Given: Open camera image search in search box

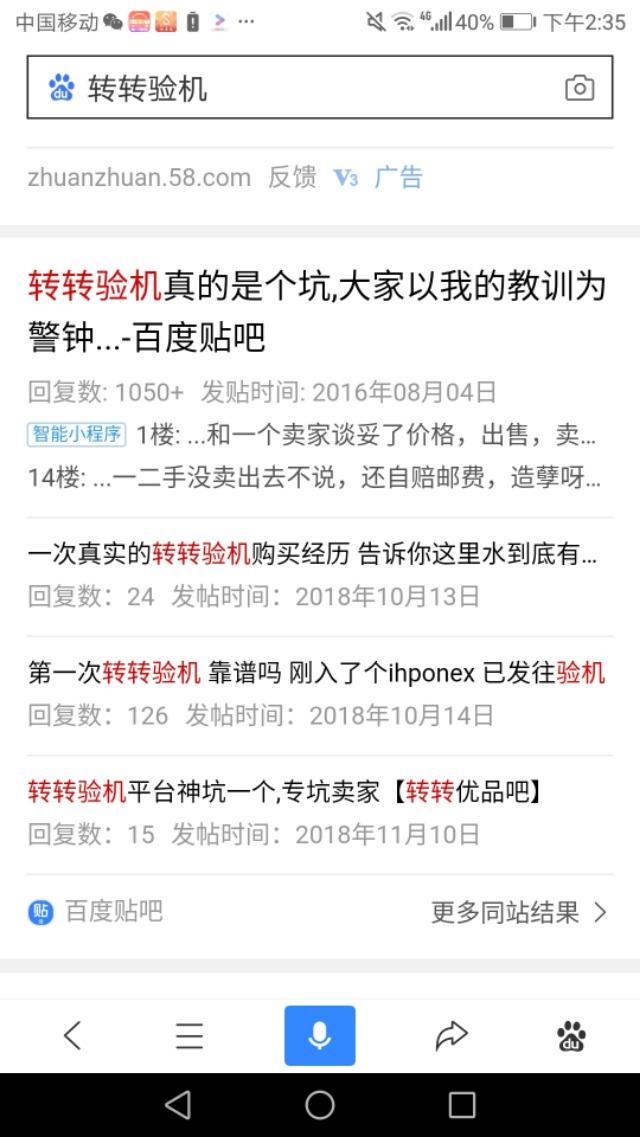Looking at the screenshot, I should tap(579, 88).
